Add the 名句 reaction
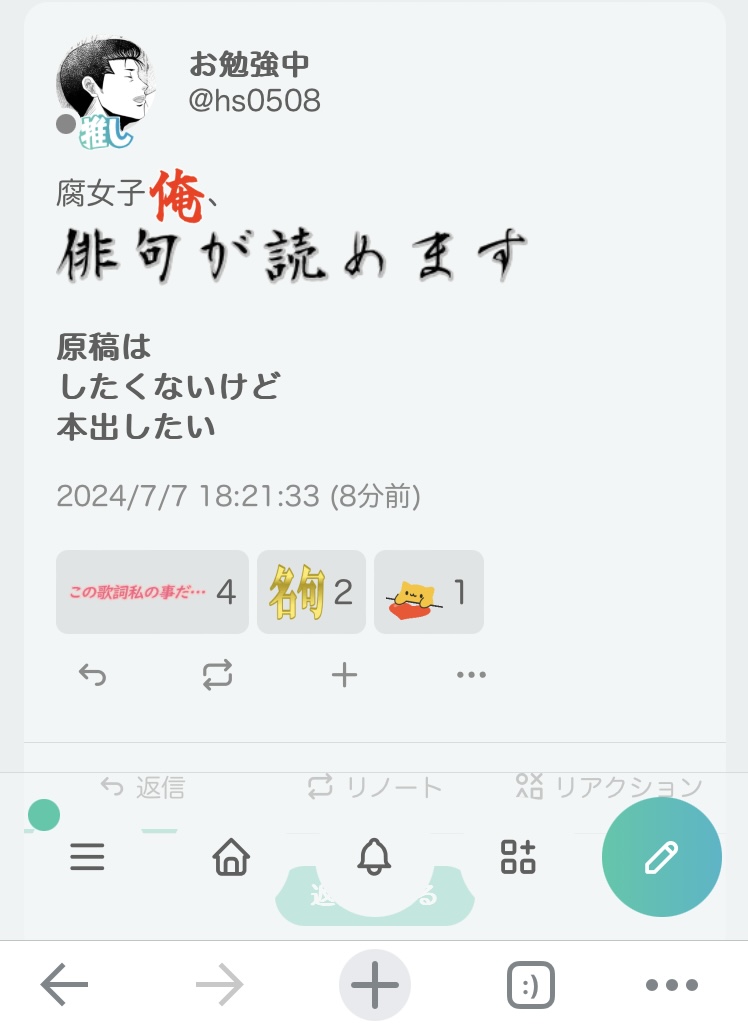 click(x=311, y=592)
